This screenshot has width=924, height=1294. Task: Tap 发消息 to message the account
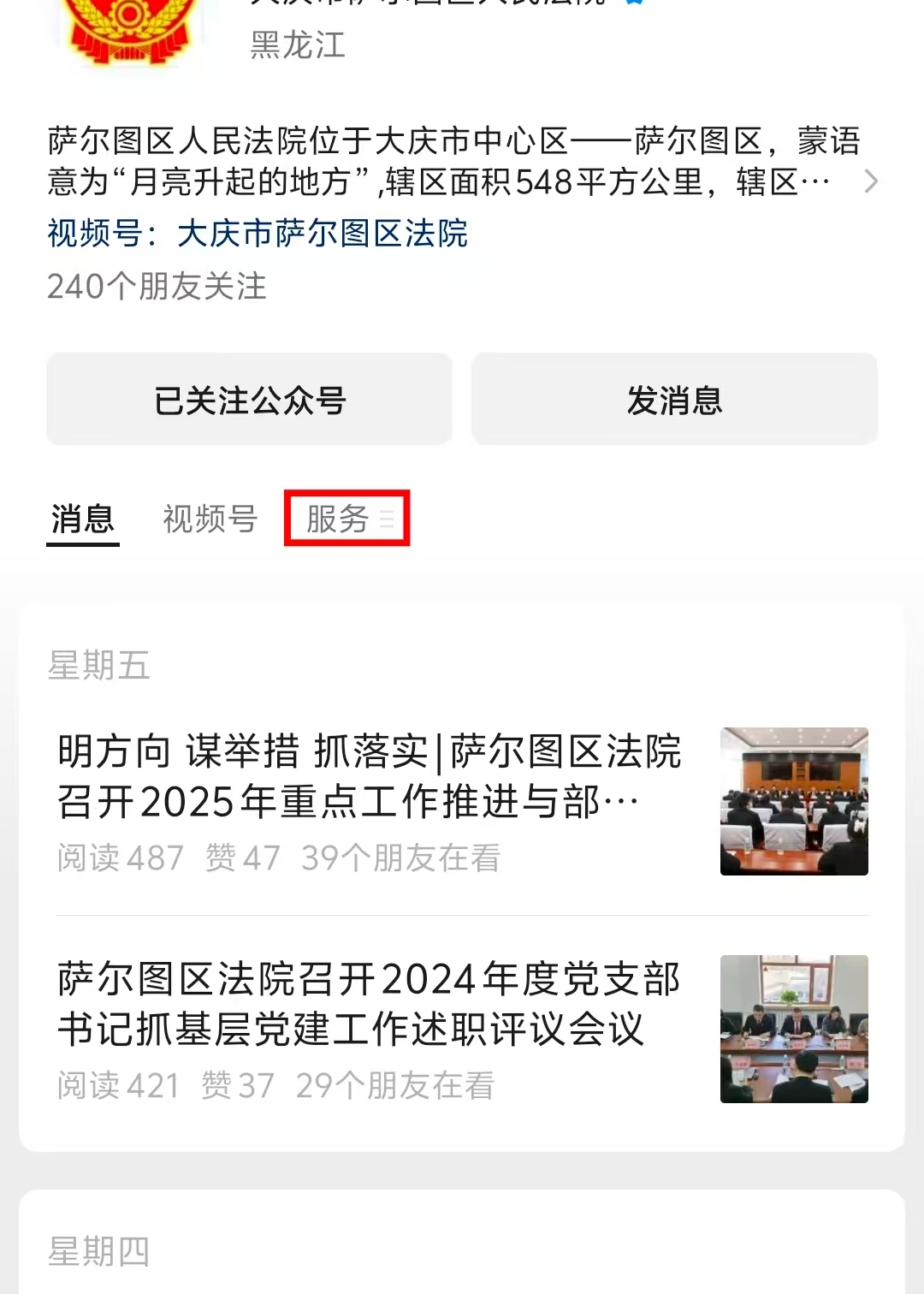click(674, 400)
